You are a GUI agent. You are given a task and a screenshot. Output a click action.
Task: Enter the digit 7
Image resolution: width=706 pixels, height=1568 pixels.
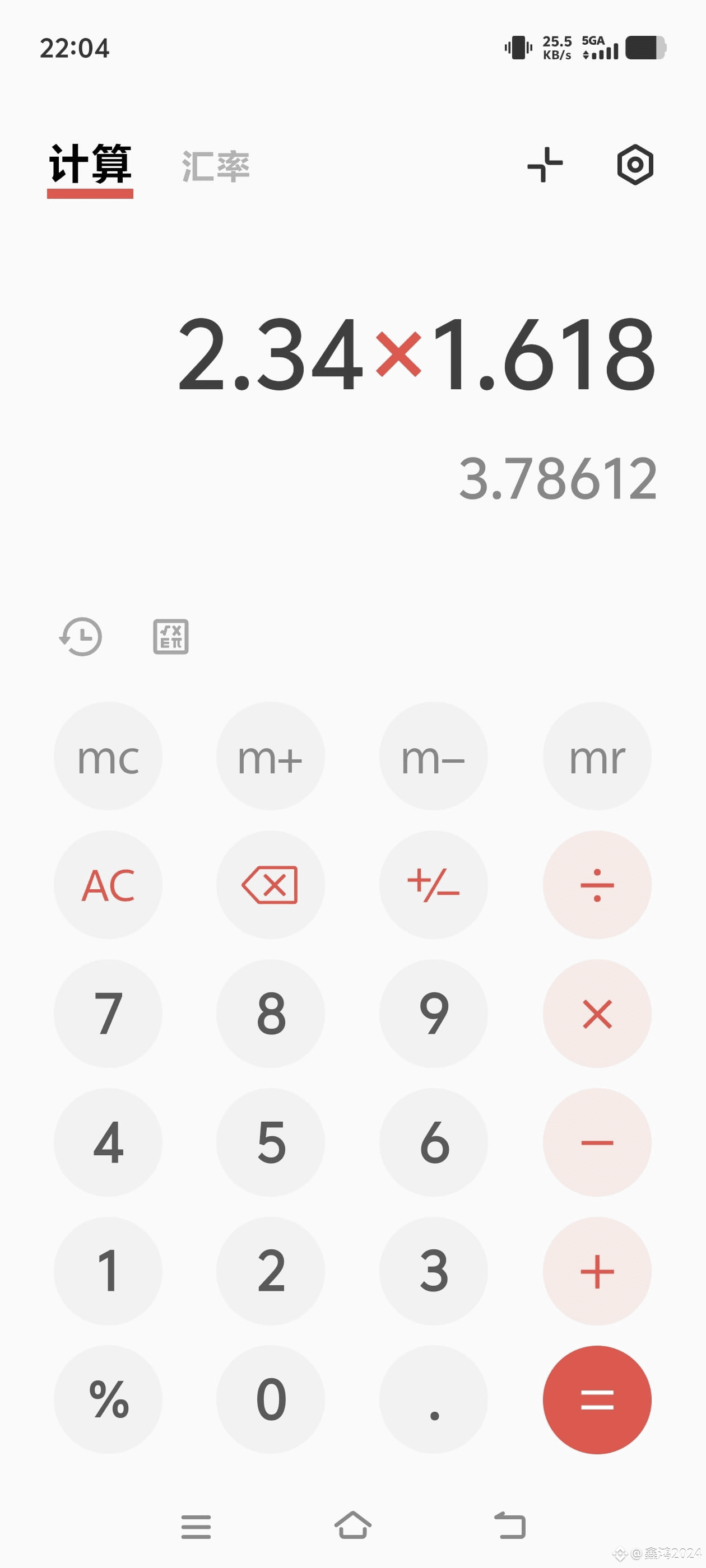click(109, 1014)
